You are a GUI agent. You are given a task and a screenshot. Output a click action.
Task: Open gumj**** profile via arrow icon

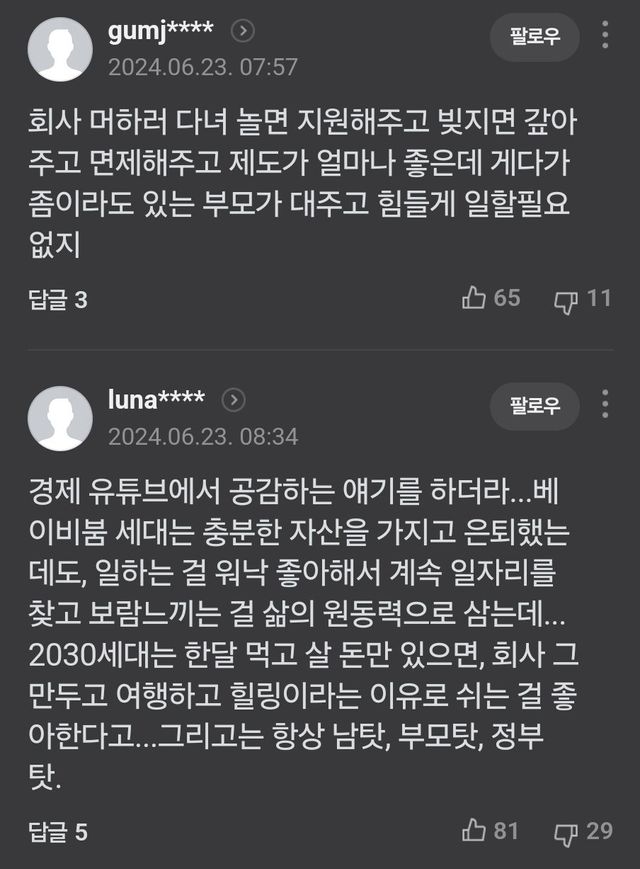coord(243,32)
